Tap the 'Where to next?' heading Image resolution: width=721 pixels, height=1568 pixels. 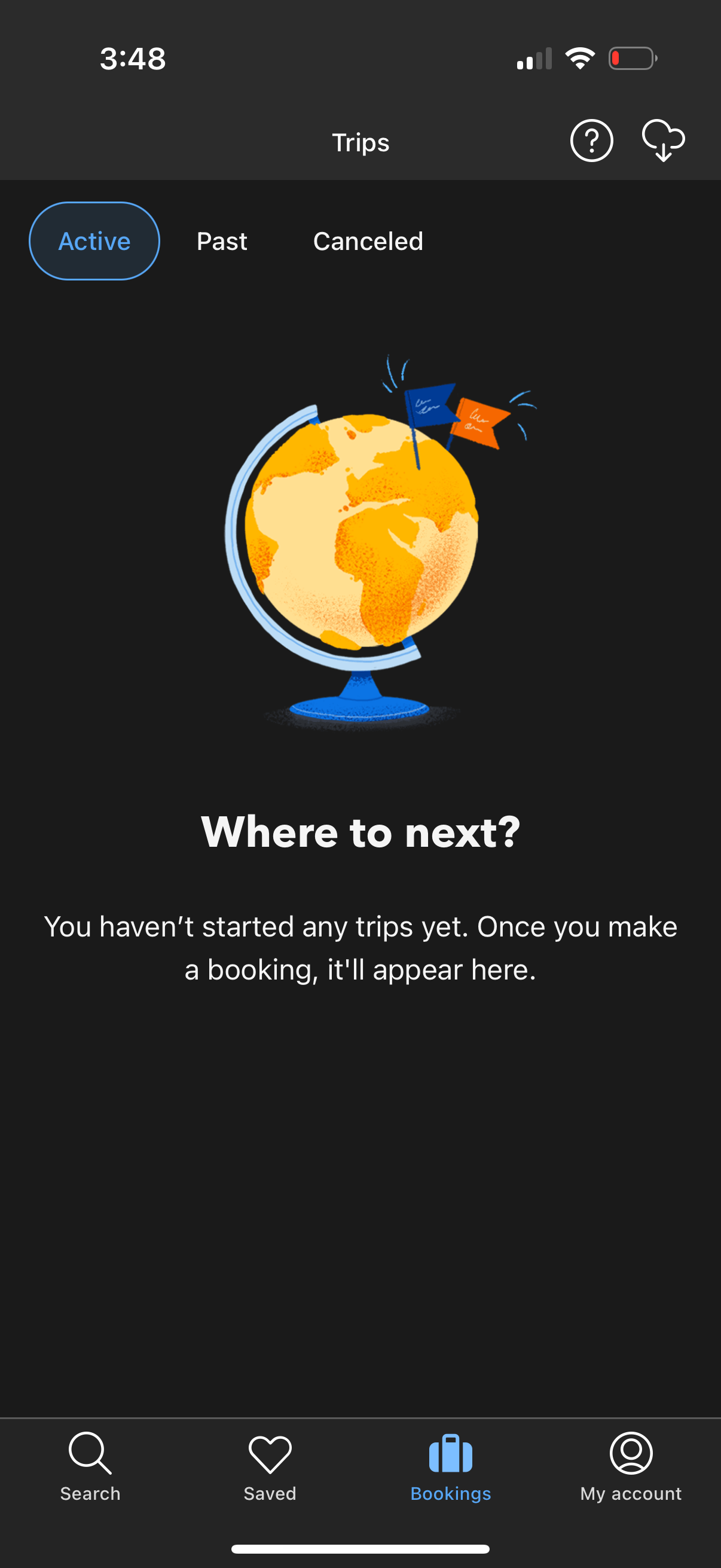[361, 831]
